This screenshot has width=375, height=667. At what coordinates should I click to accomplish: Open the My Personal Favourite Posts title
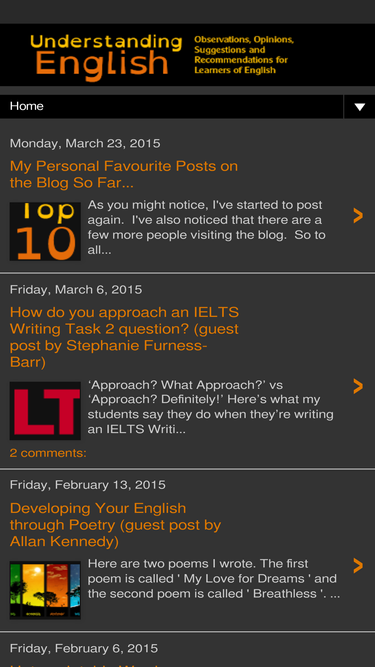(124, 174)
